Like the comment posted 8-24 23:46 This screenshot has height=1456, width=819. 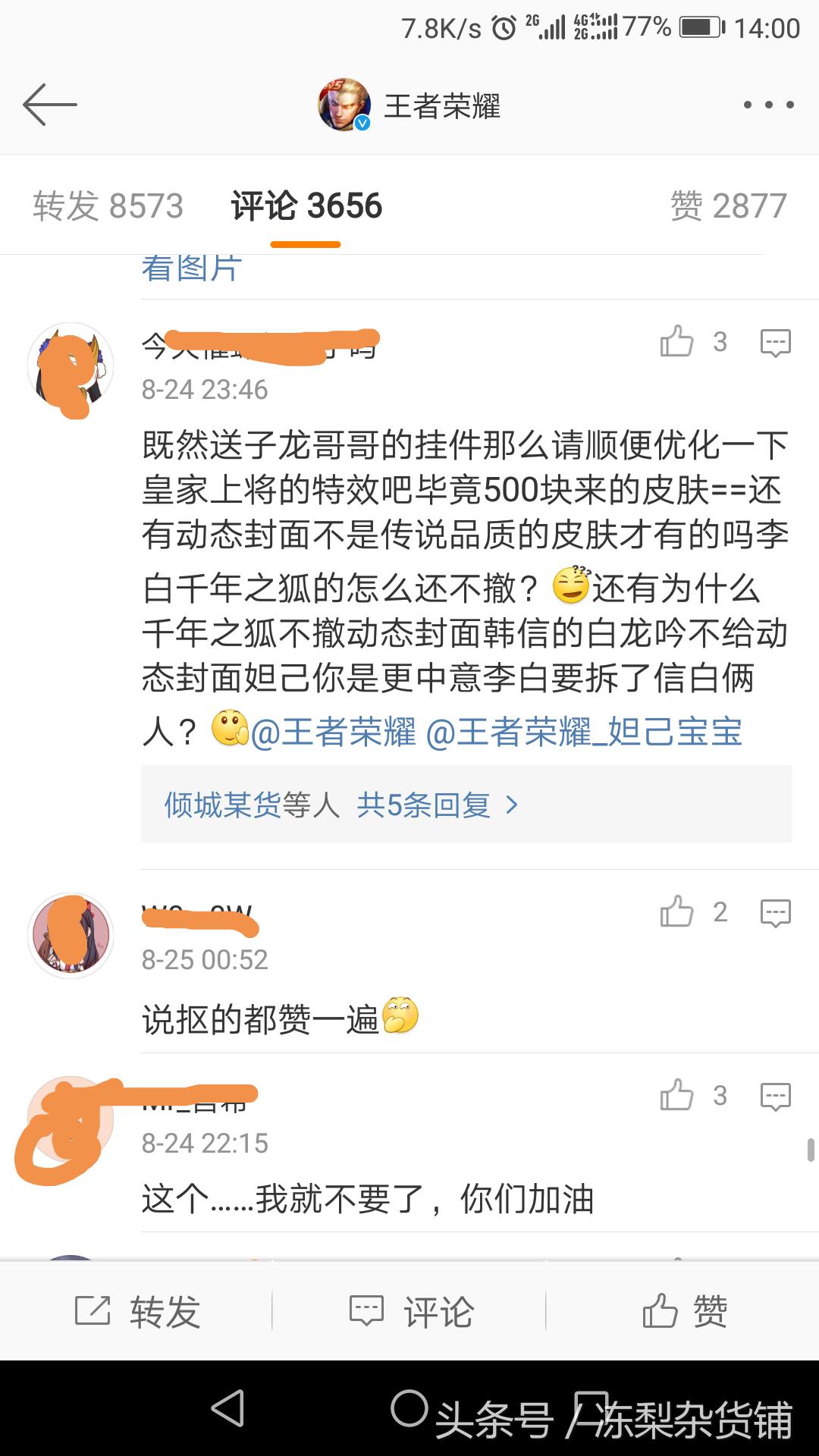[x=676, y=342]
